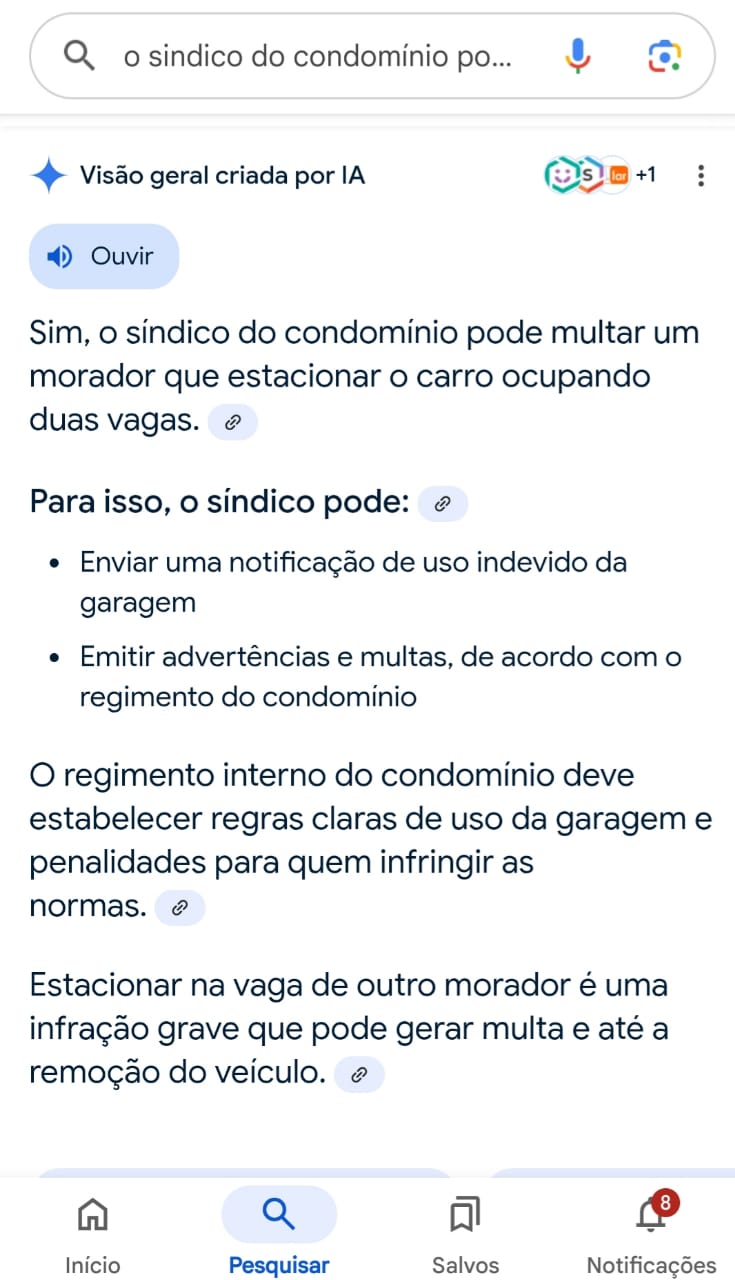This screenshot has width=735, height=1280.
Task: Open source link after 'normas.'
Action: coord(180,908)
